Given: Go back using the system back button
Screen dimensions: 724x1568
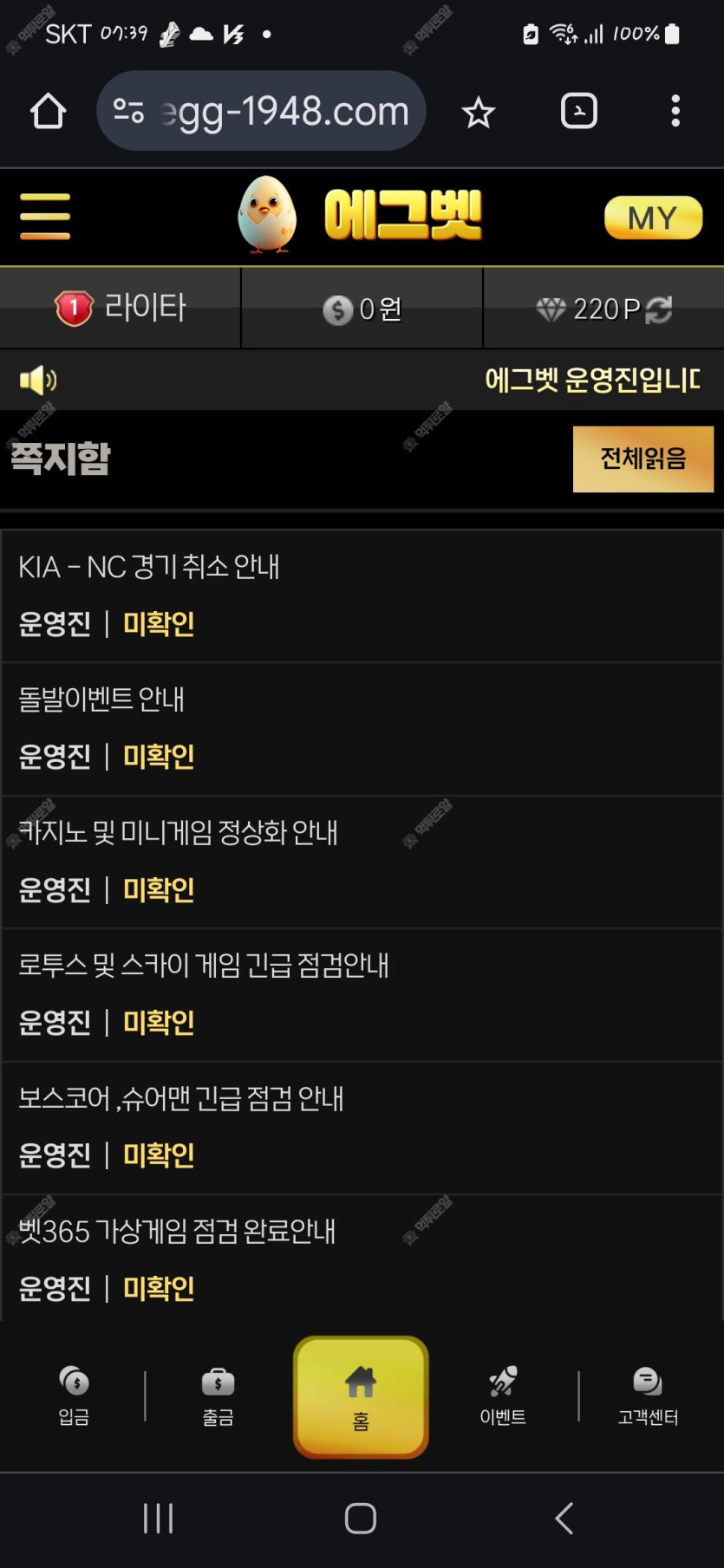Looking at the screenshot, I should click(x=564, y=1518).
